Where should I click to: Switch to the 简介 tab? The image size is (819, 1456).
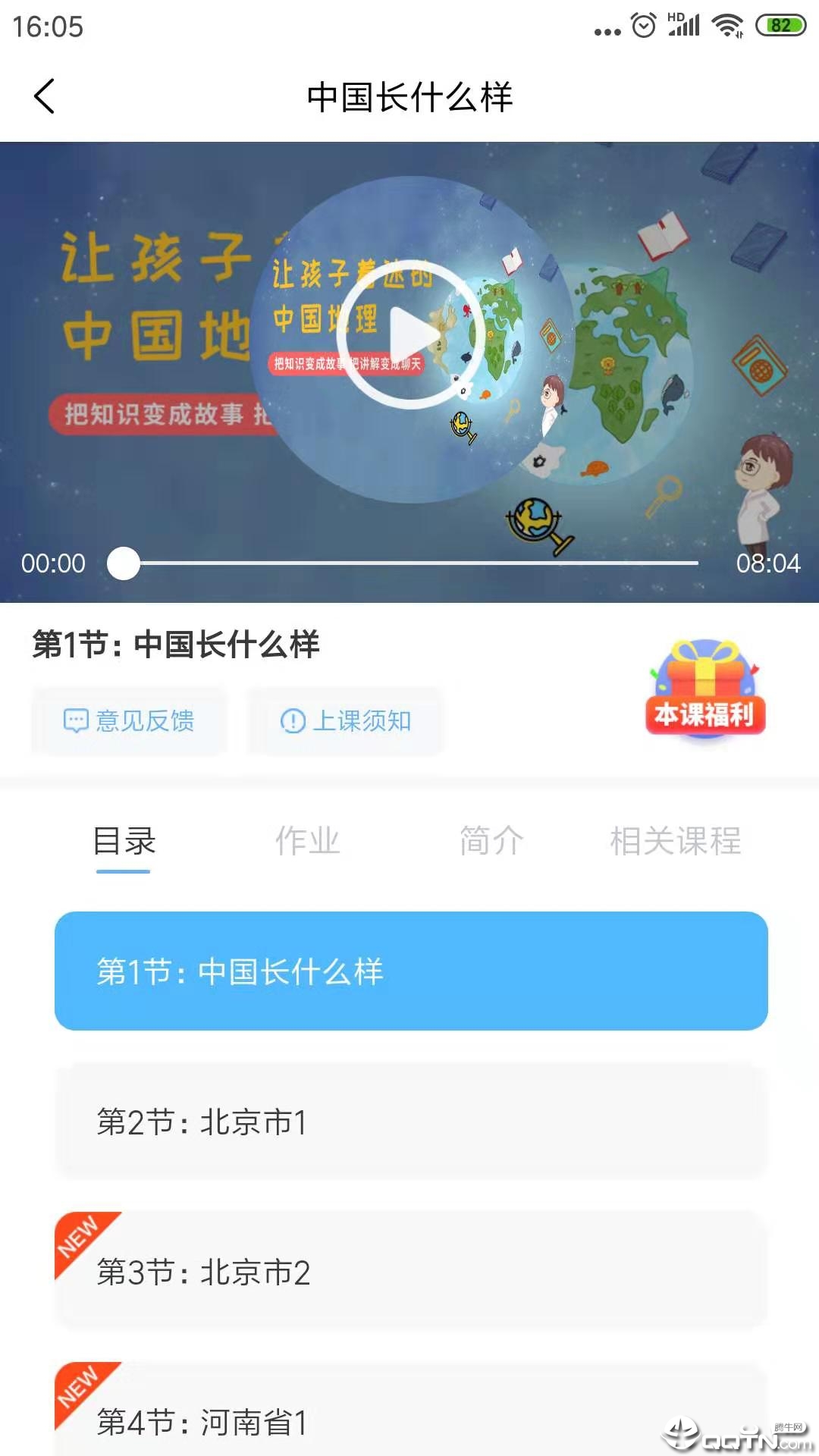pyautogui.click(x=491, y=841)
